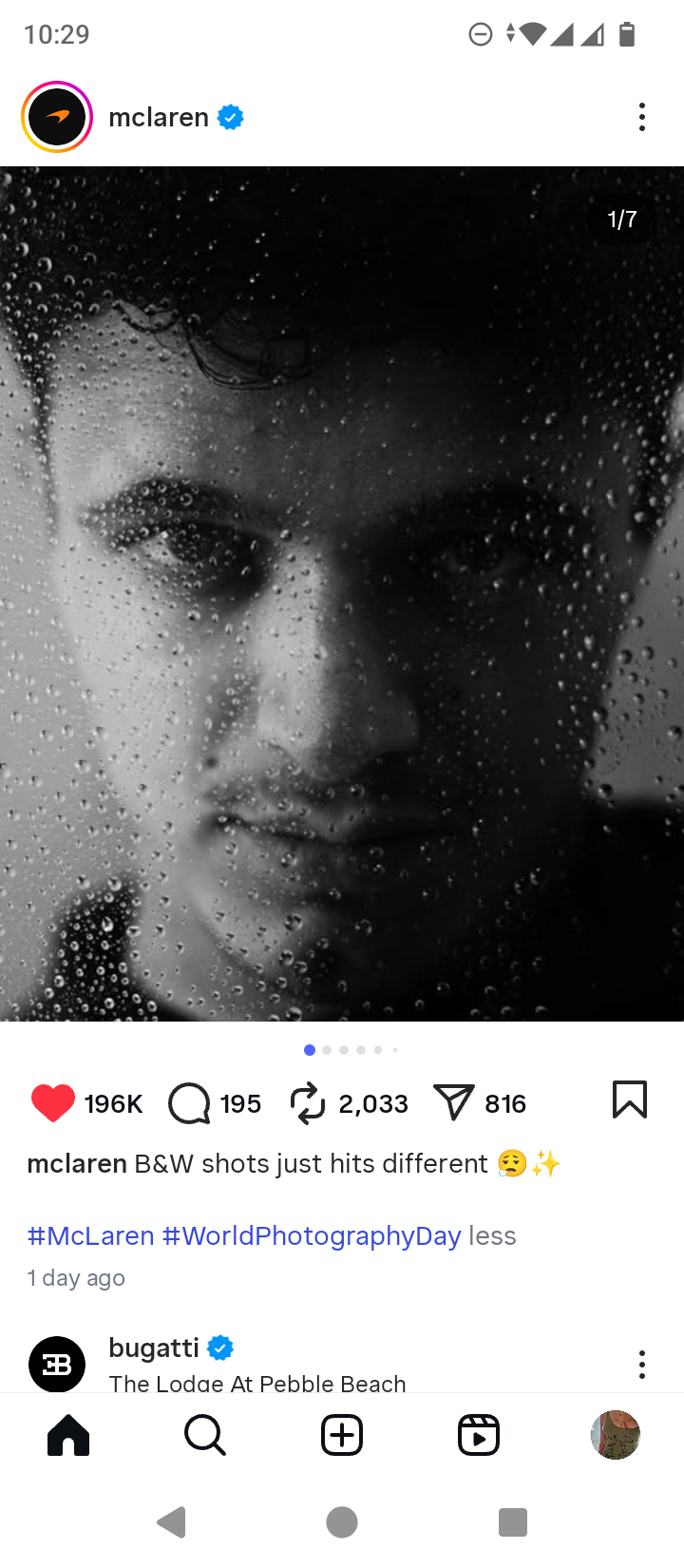Screen dimensions: 684x1568
Task: Open your profile tab
Action: [x=616, y=1435]
